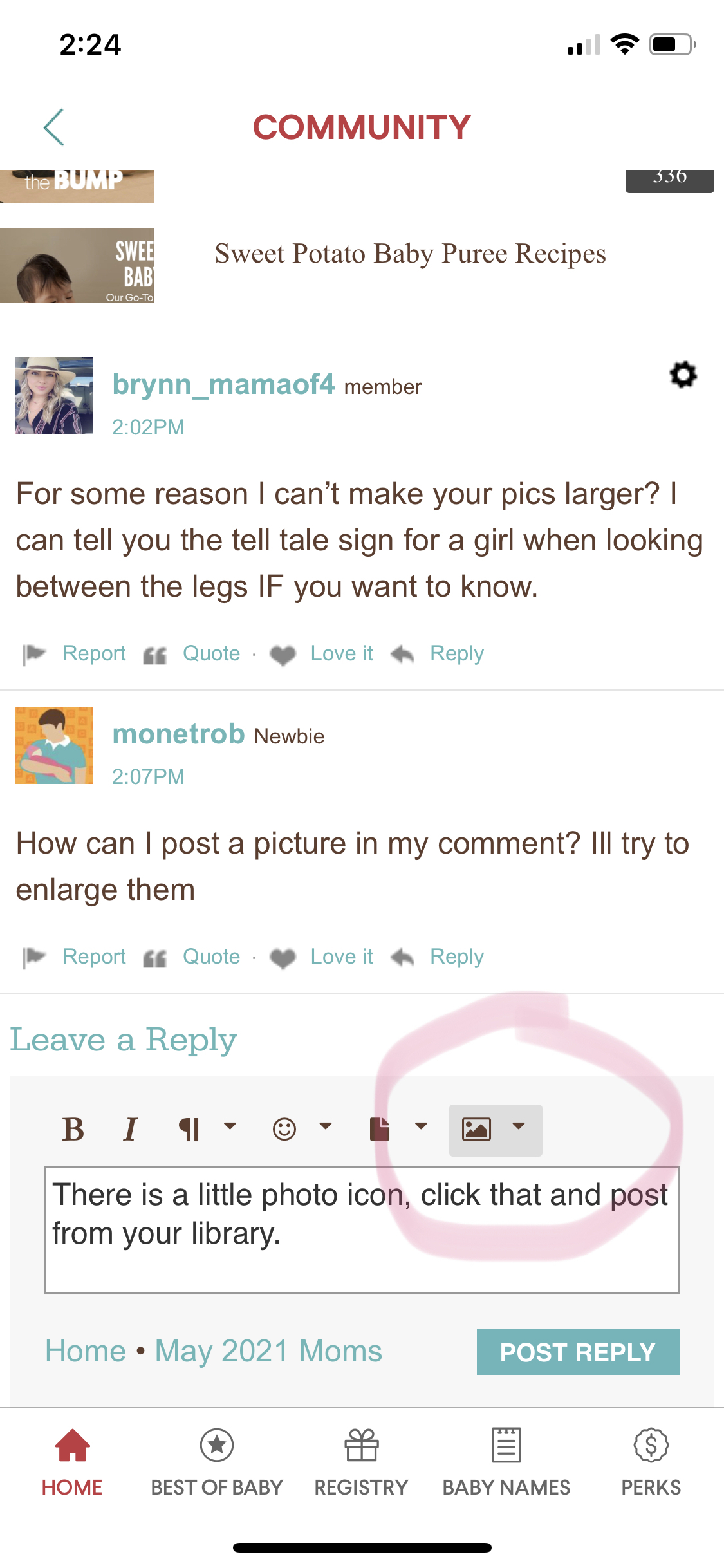
Task: Love brynn_mamaof4's comment
Action: [x=340, y=653]
